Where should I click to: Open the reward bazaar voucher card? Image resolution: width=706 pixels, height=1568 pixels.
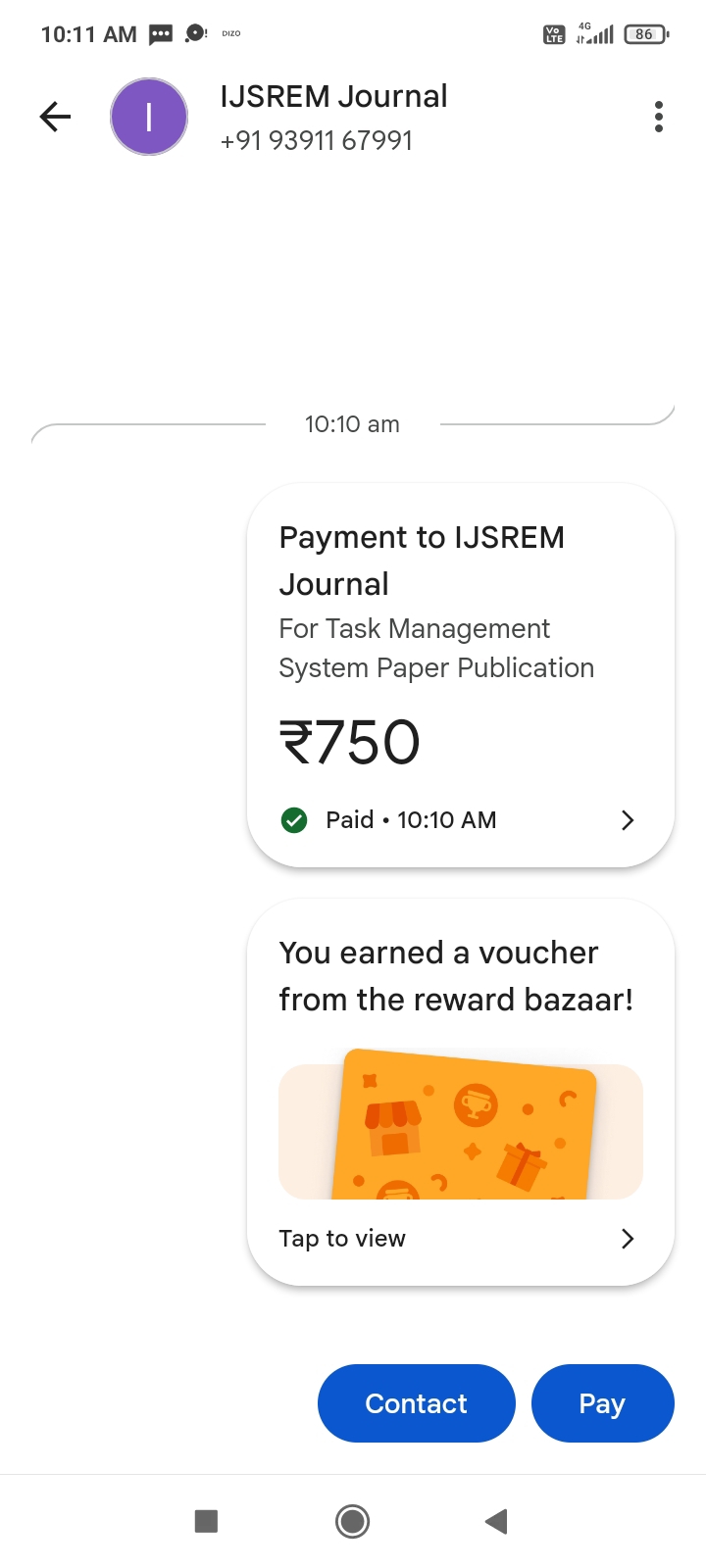[x=460, y=1092]
